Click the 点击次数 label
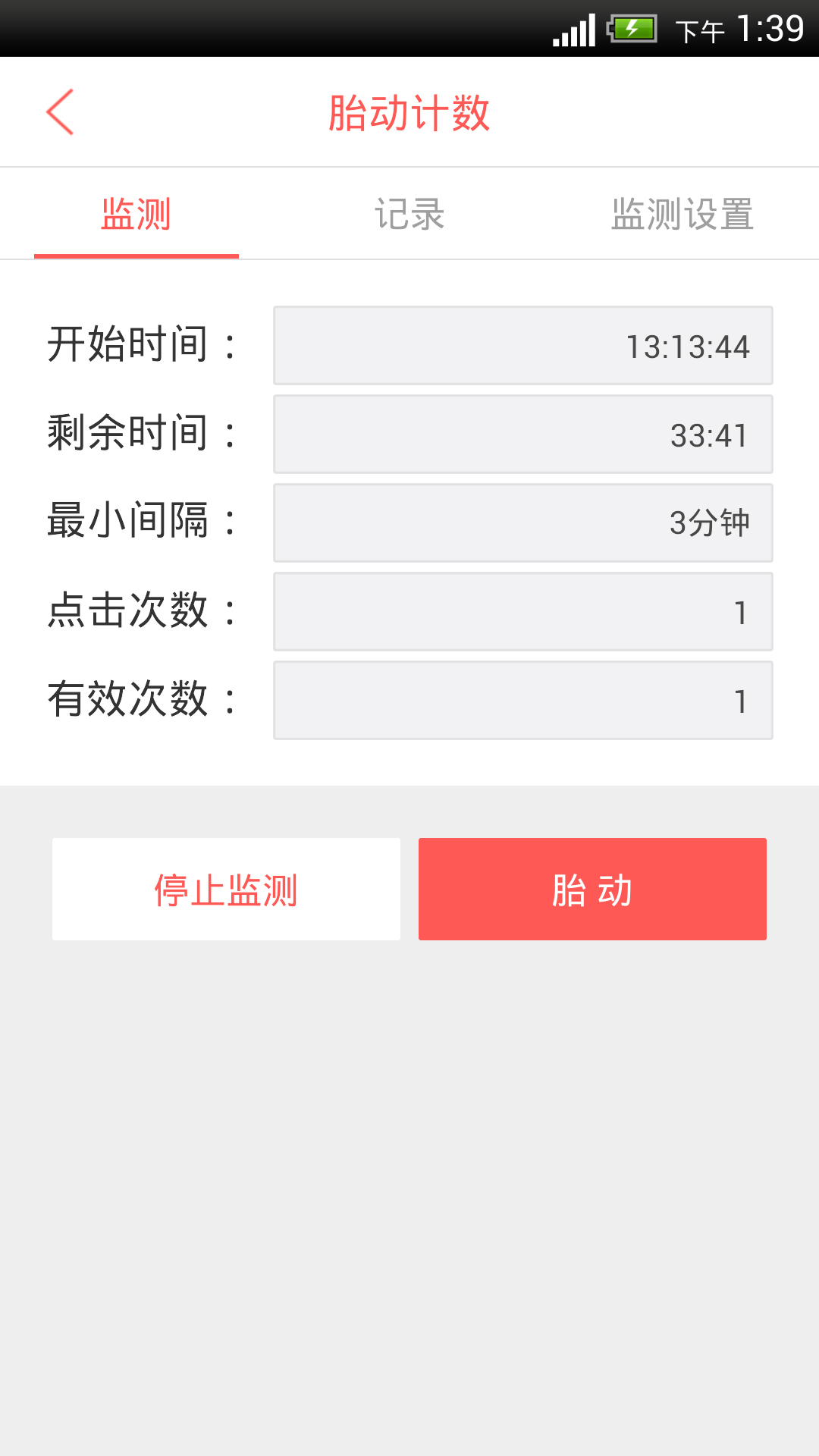The width and height of the screenshot is (819, 1456). coord(140,612)
